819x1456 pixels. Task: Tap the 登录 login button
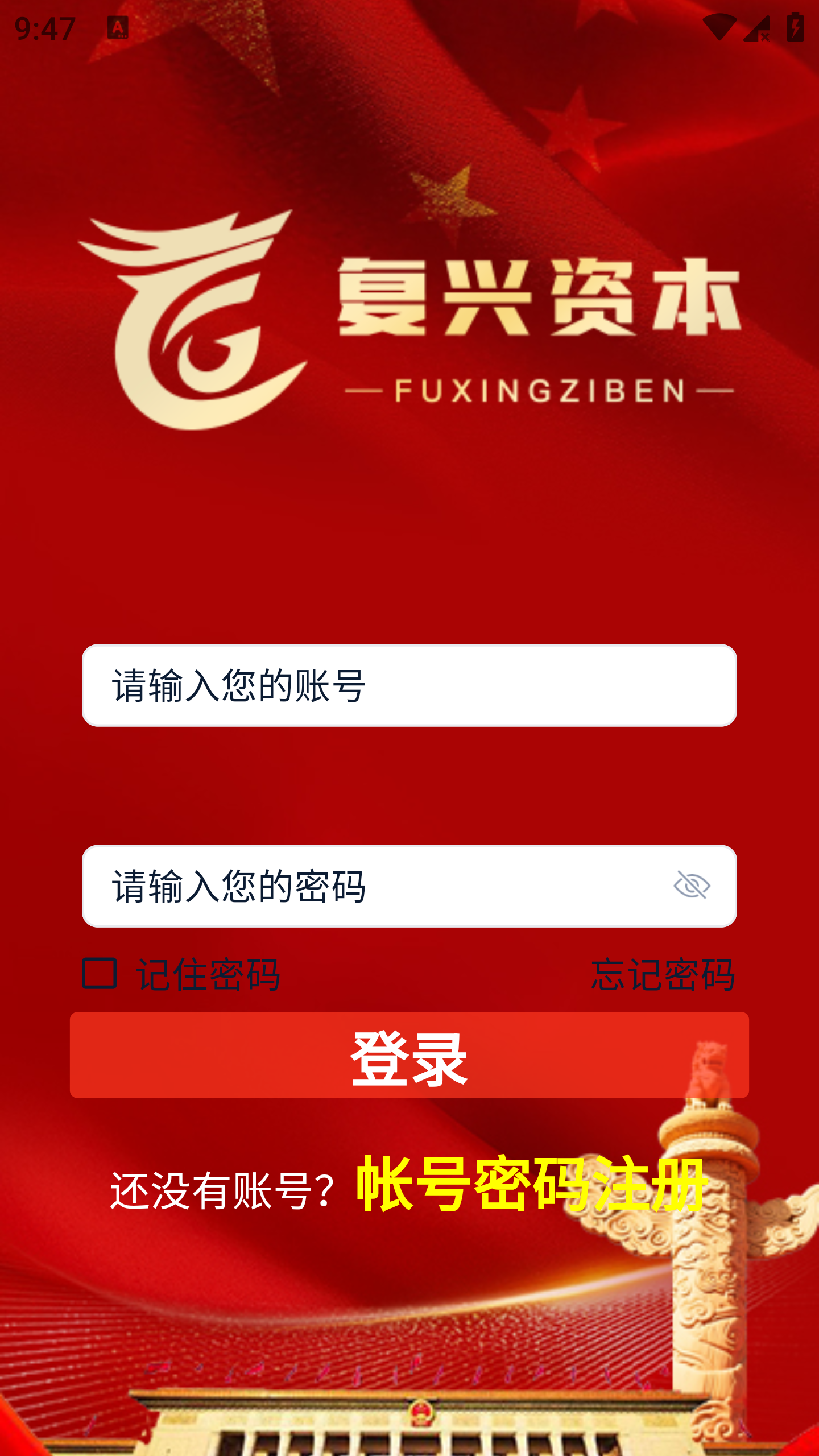tap(409, 1056)
